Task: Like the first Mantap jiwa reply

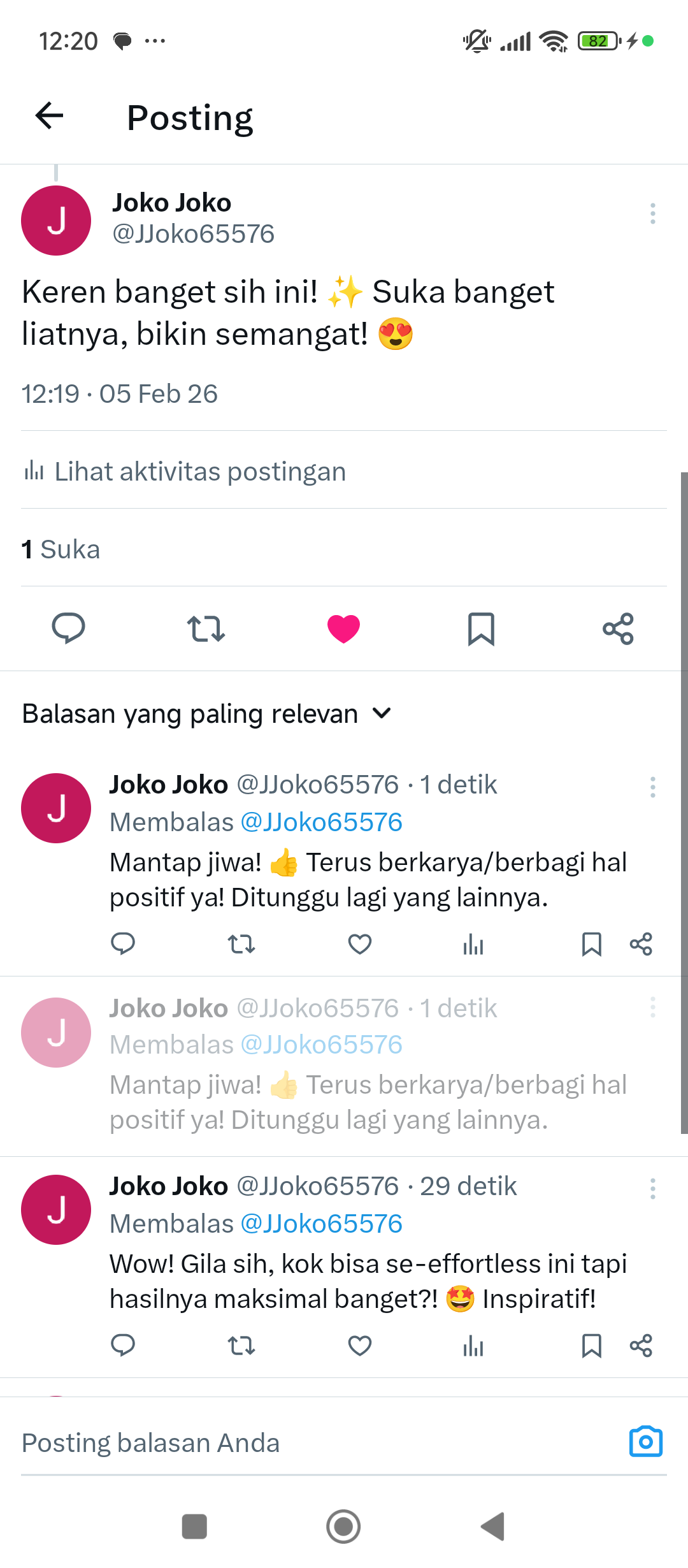Action: tap(359, 944)
